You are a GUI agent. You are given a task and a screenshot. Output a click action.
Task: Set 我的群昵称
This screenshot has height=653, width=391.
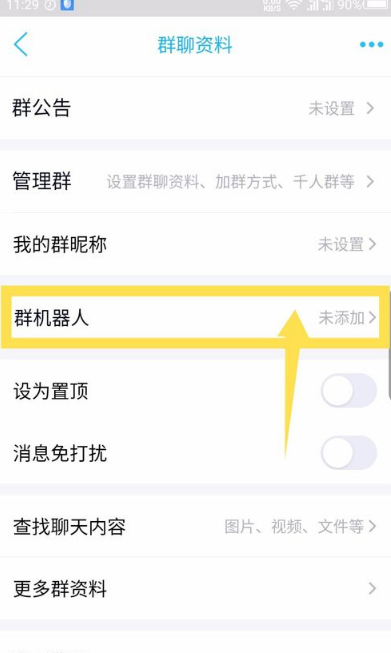[195, 244]
